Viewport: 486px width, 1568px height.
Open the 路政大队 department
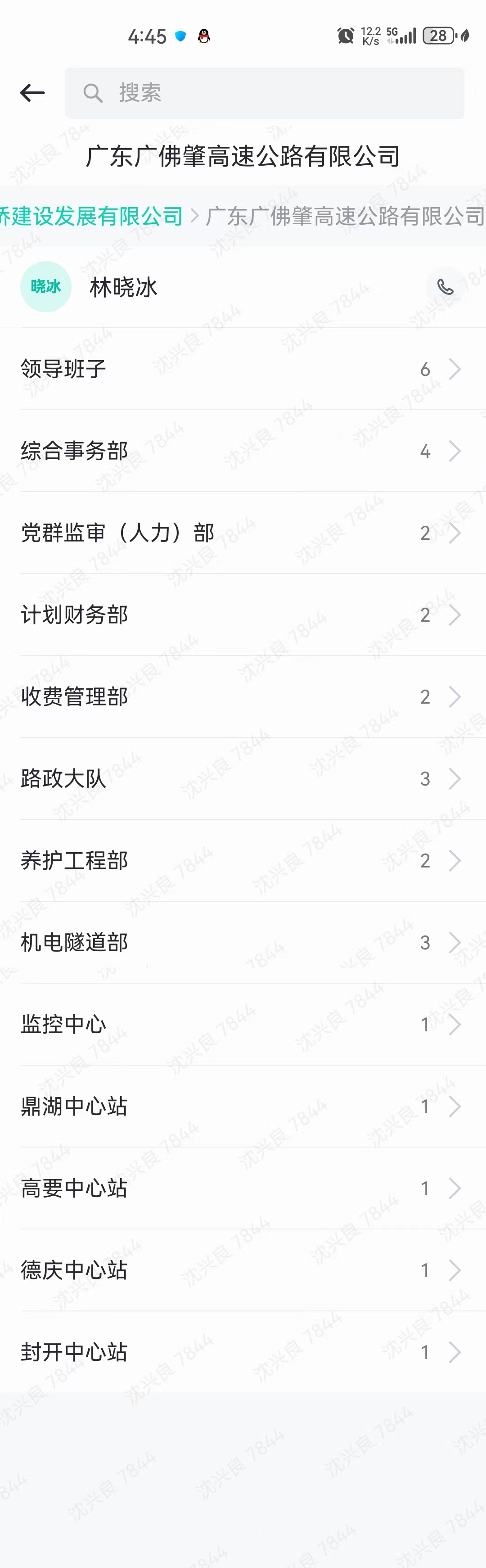point(243,778)
